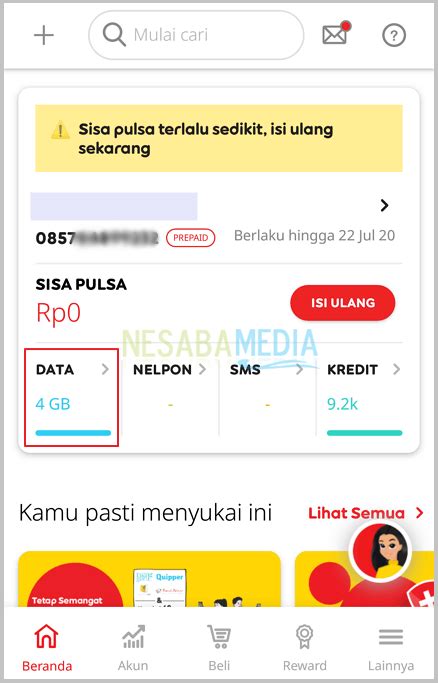Tap the low balance warning banner
Viewport: 438px width, 683px height.
[219, 139]
